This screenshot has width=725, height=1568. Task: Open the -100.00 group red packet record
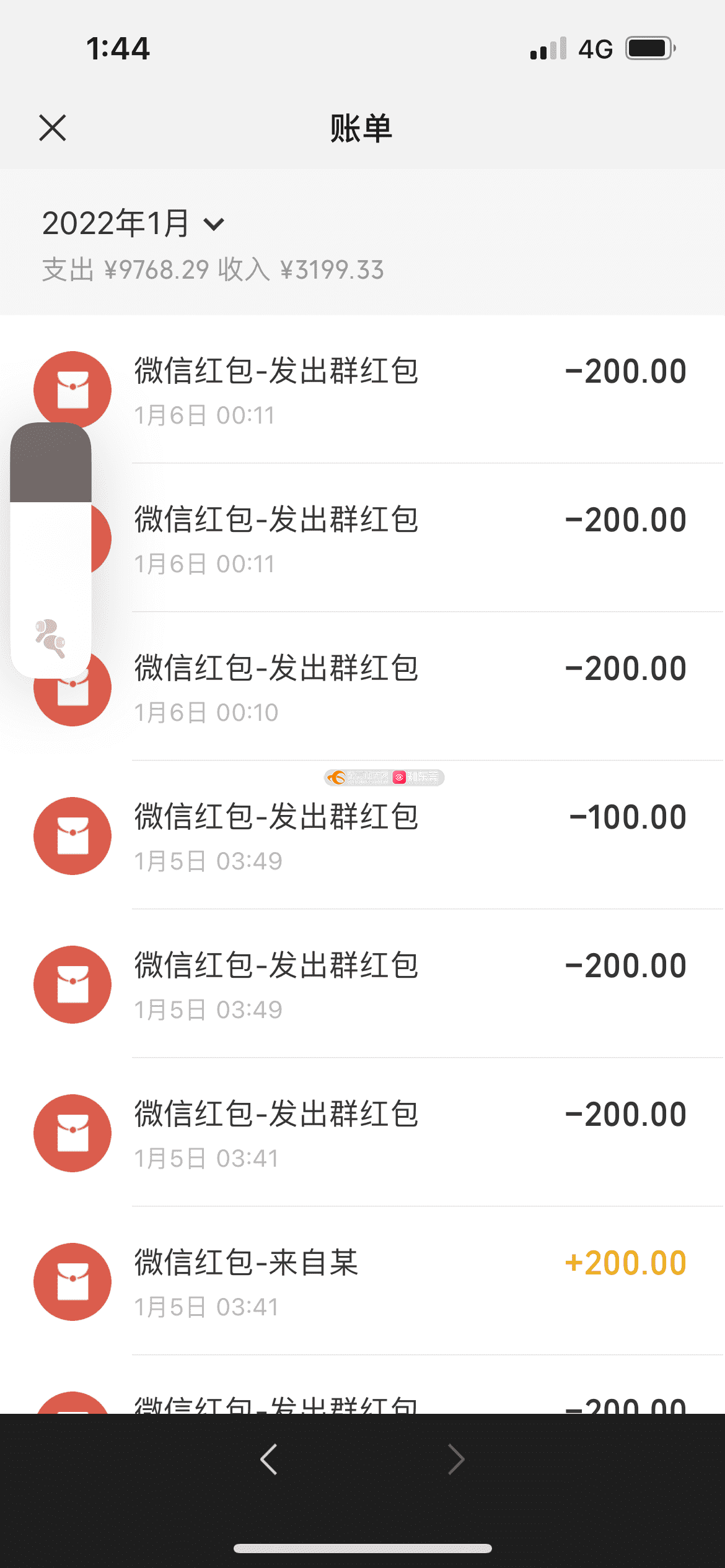pos(362,835)
